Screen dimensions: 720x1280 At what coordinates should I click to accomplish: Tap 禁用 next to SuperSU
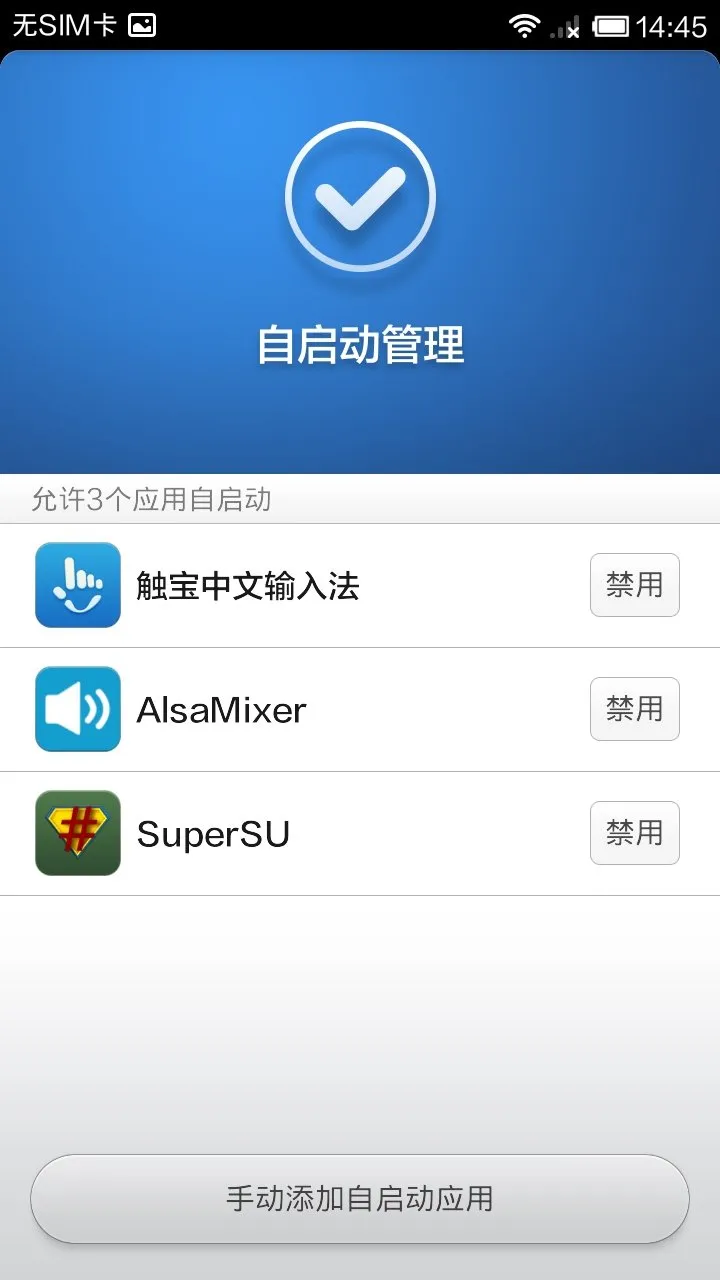tap(634, 833)
